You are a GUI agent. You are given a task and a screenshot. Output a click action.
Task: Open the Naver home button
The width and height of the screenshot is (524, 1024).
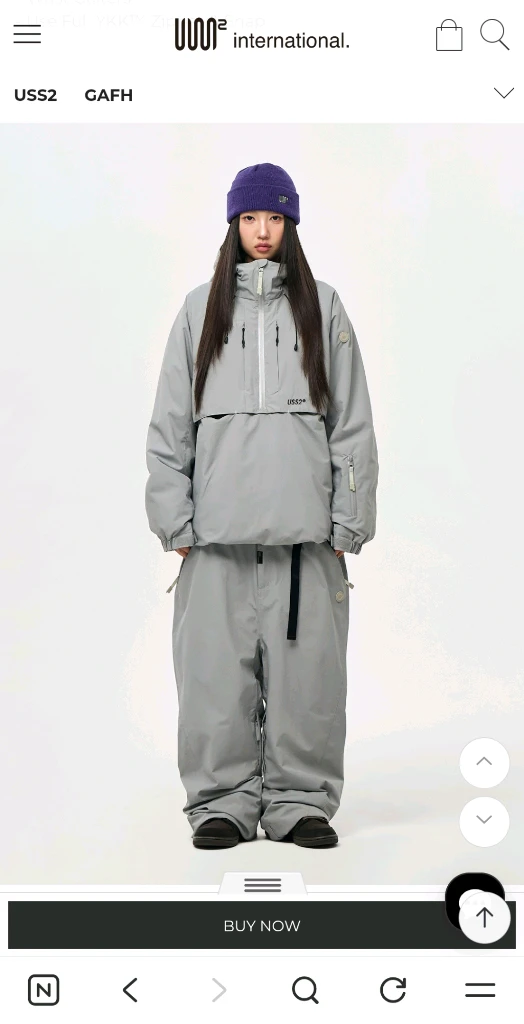(x=44, y=990)
